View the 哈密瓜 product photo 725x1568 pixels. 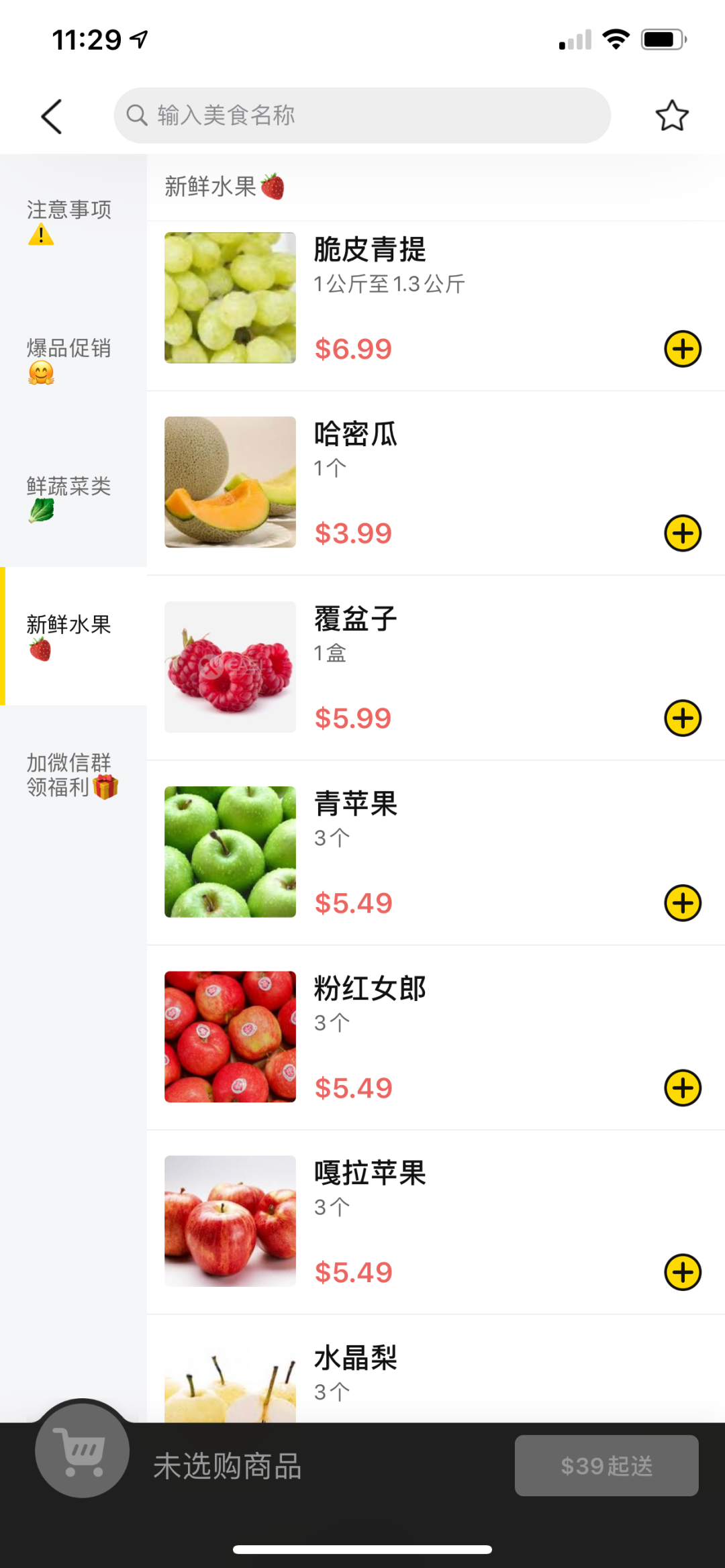tap(230, 482)
